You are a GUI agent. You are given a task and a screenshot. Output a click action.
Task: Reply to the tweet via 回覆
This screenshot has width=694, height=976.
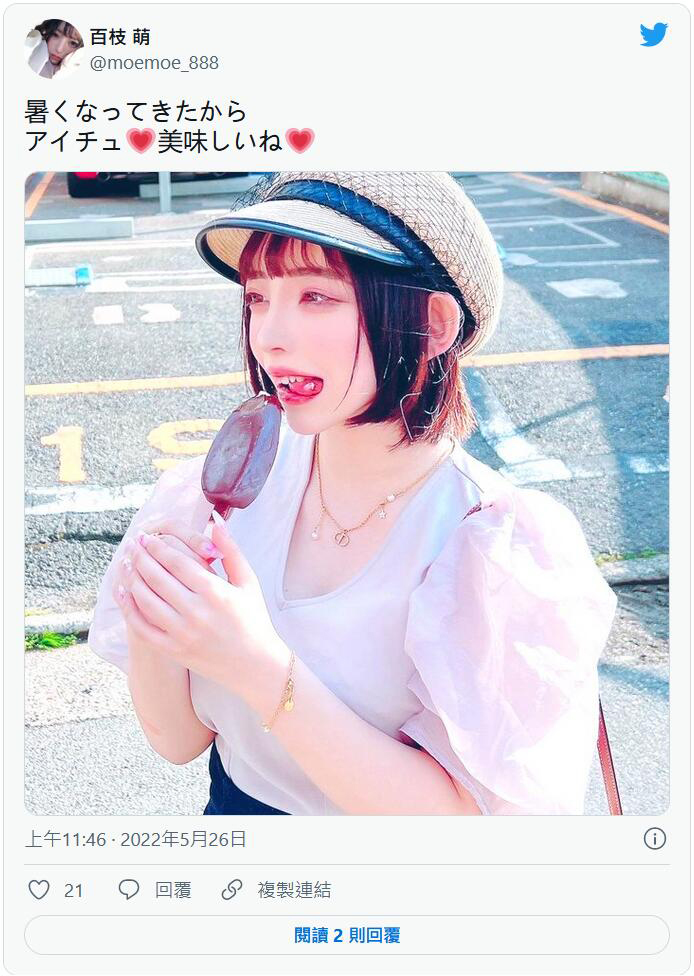pyautogui.click(x=155, y=890)
